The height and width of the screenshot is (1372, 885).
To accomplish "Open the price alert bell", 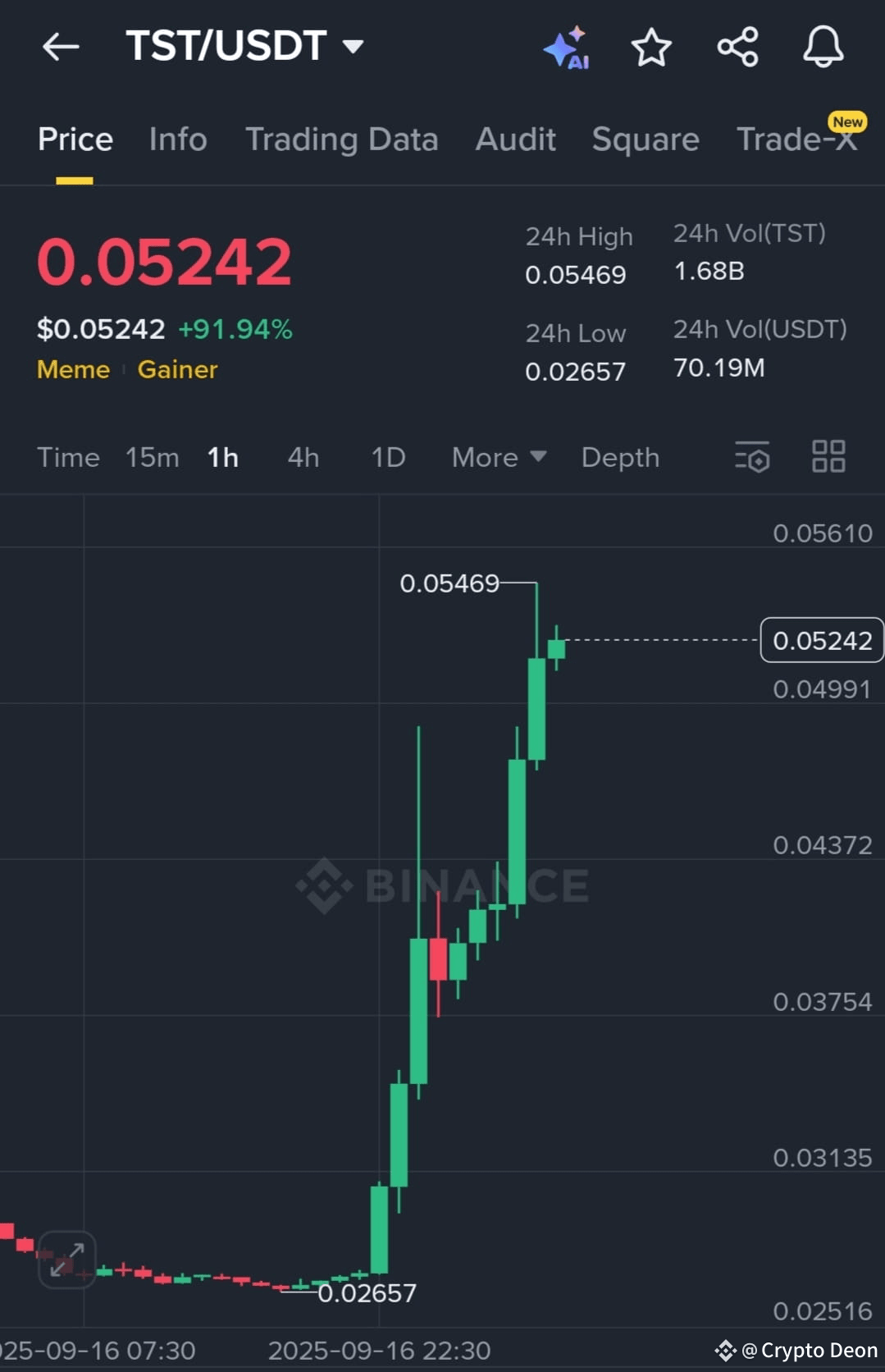I will pyautogui.click(x=823, y=47).
